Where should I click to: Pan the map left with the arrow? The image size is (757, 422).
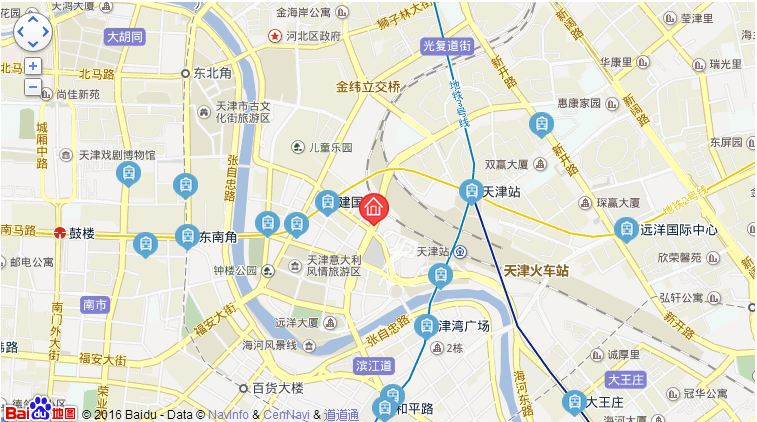[20, 32]
